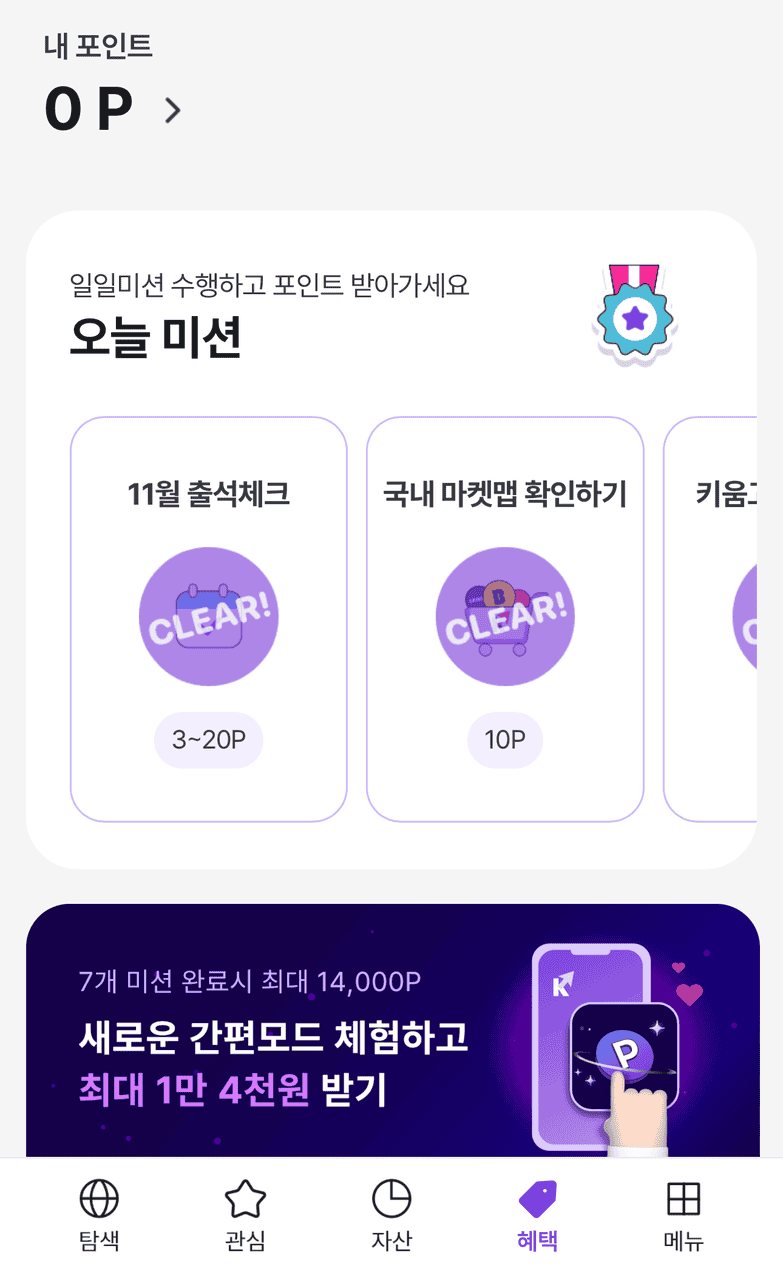Tap the highlighted 혜택 tag icon
Screen dimensions: 783x1280
point(538,1197)
